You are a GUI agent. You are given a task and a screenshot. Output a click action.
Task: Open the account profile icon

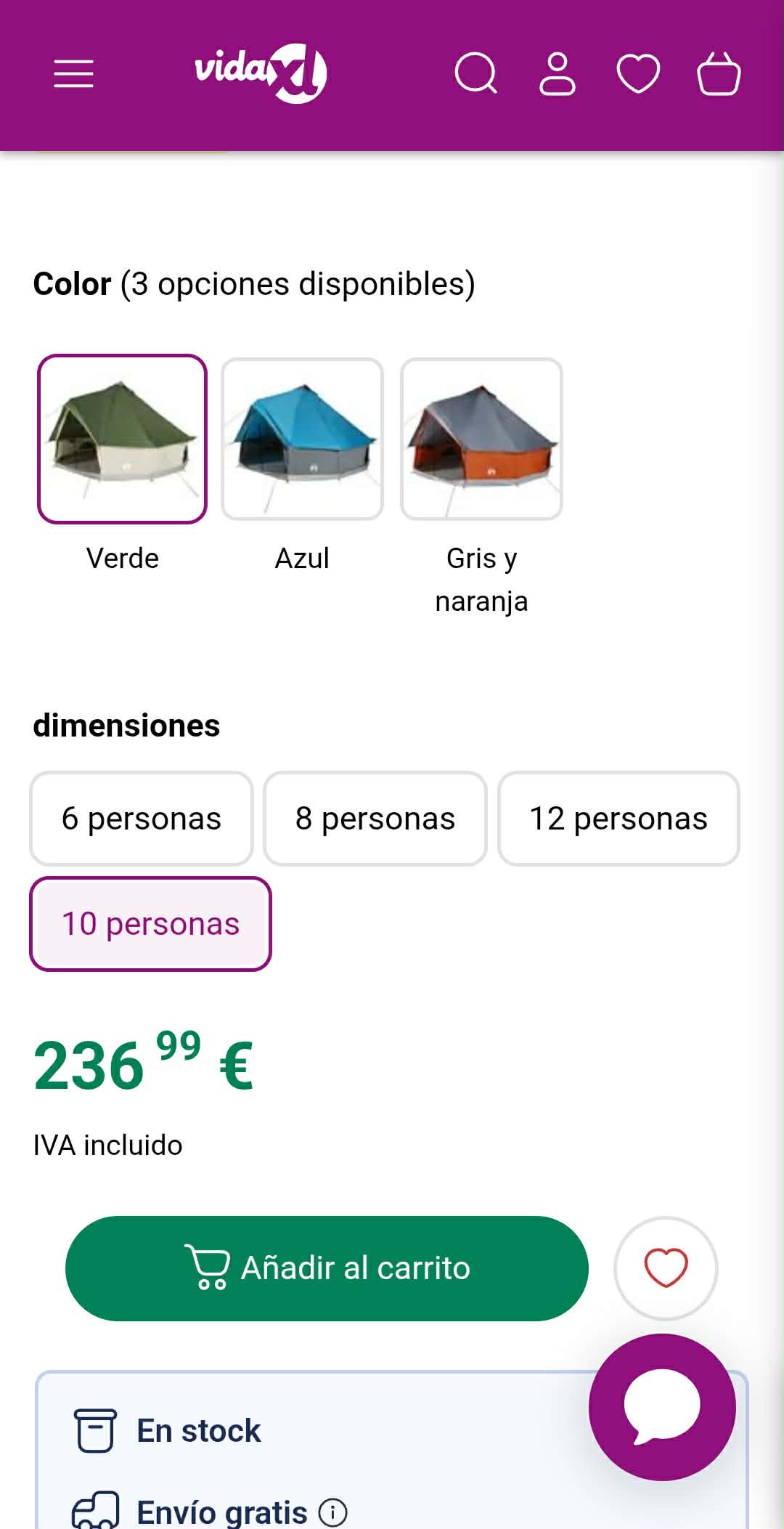point(558,73)
